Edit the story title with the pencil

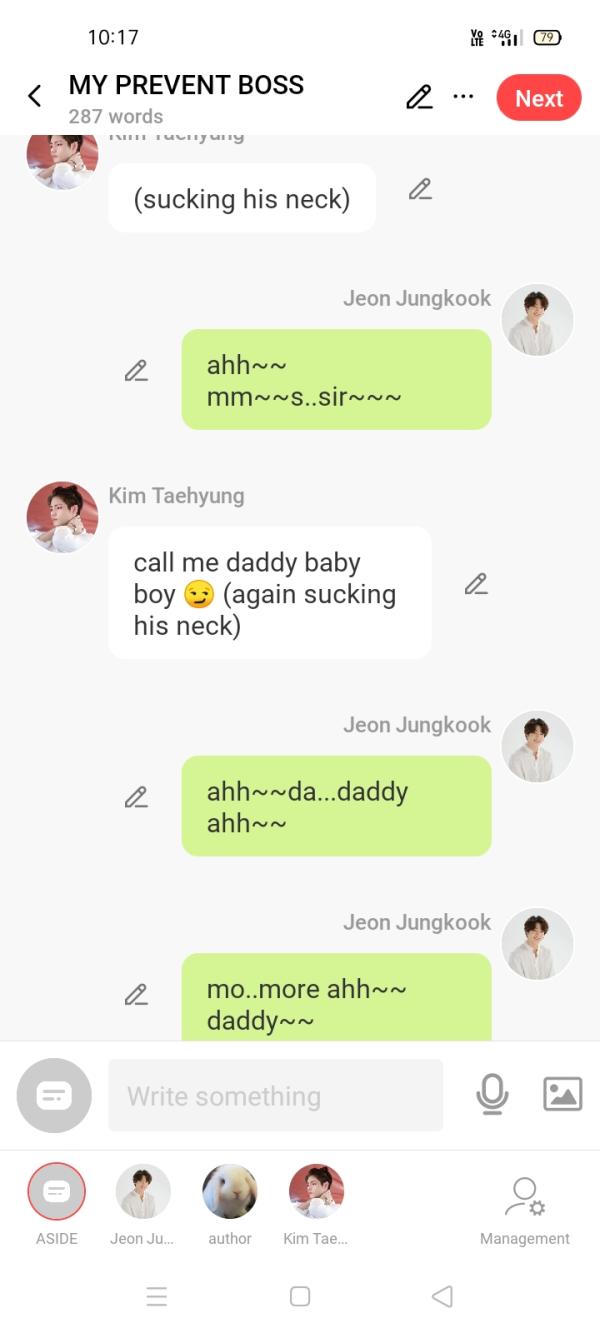419,97
